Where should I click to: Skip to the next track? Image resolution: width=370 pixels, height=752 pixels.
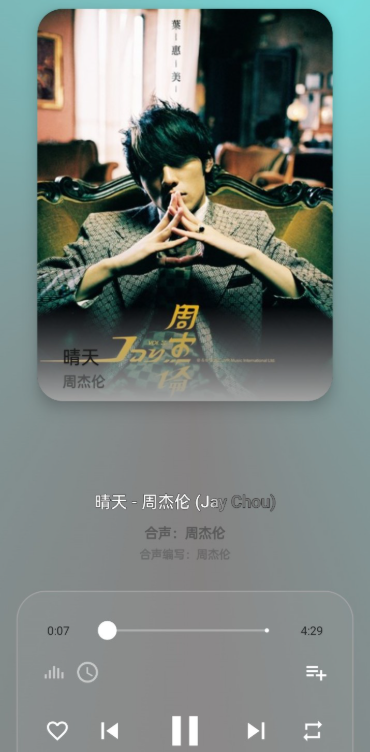click(x=256, y=731)
